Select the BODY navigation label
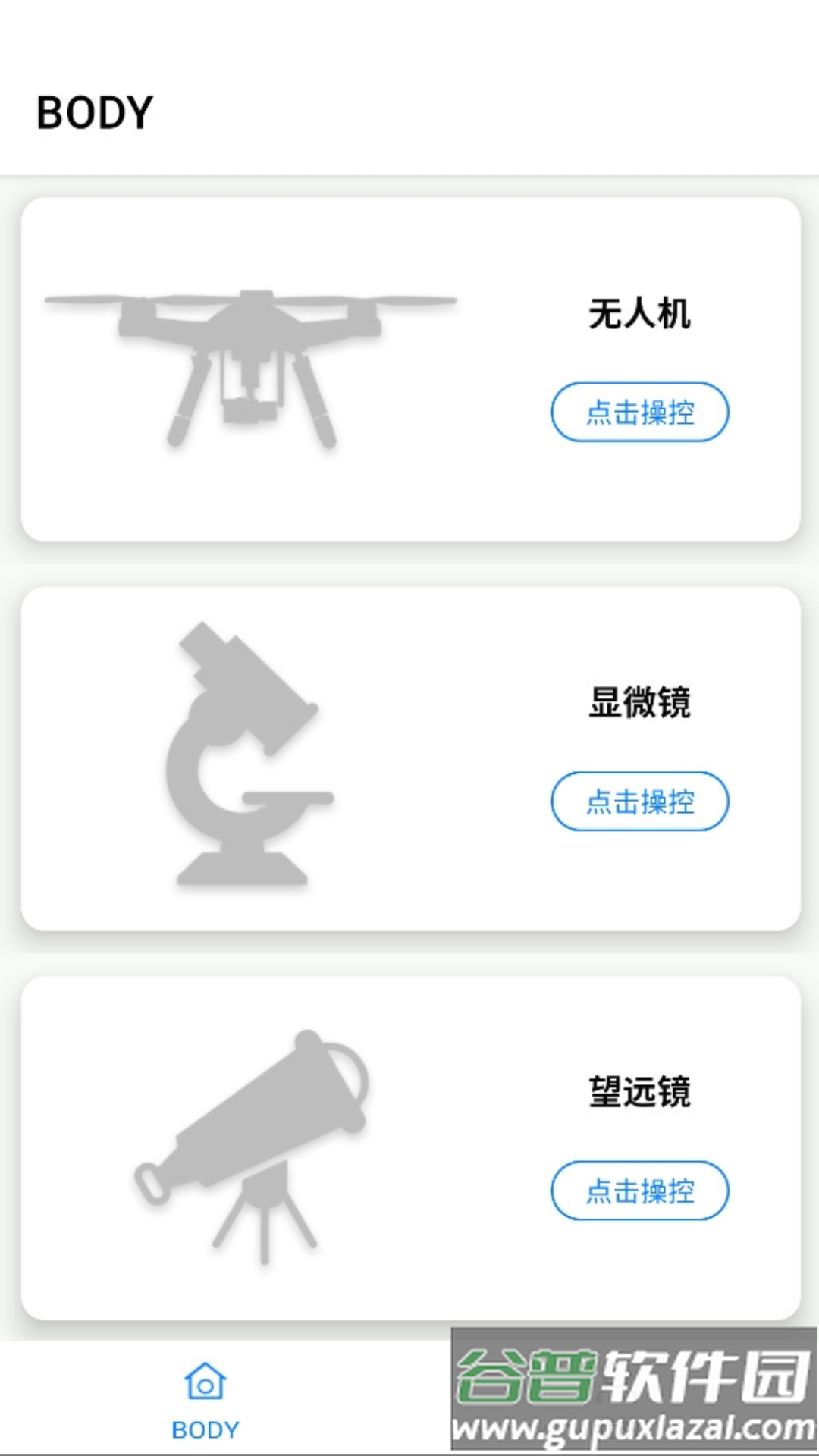This screenshot has width=819, height=1456. 204,1429
